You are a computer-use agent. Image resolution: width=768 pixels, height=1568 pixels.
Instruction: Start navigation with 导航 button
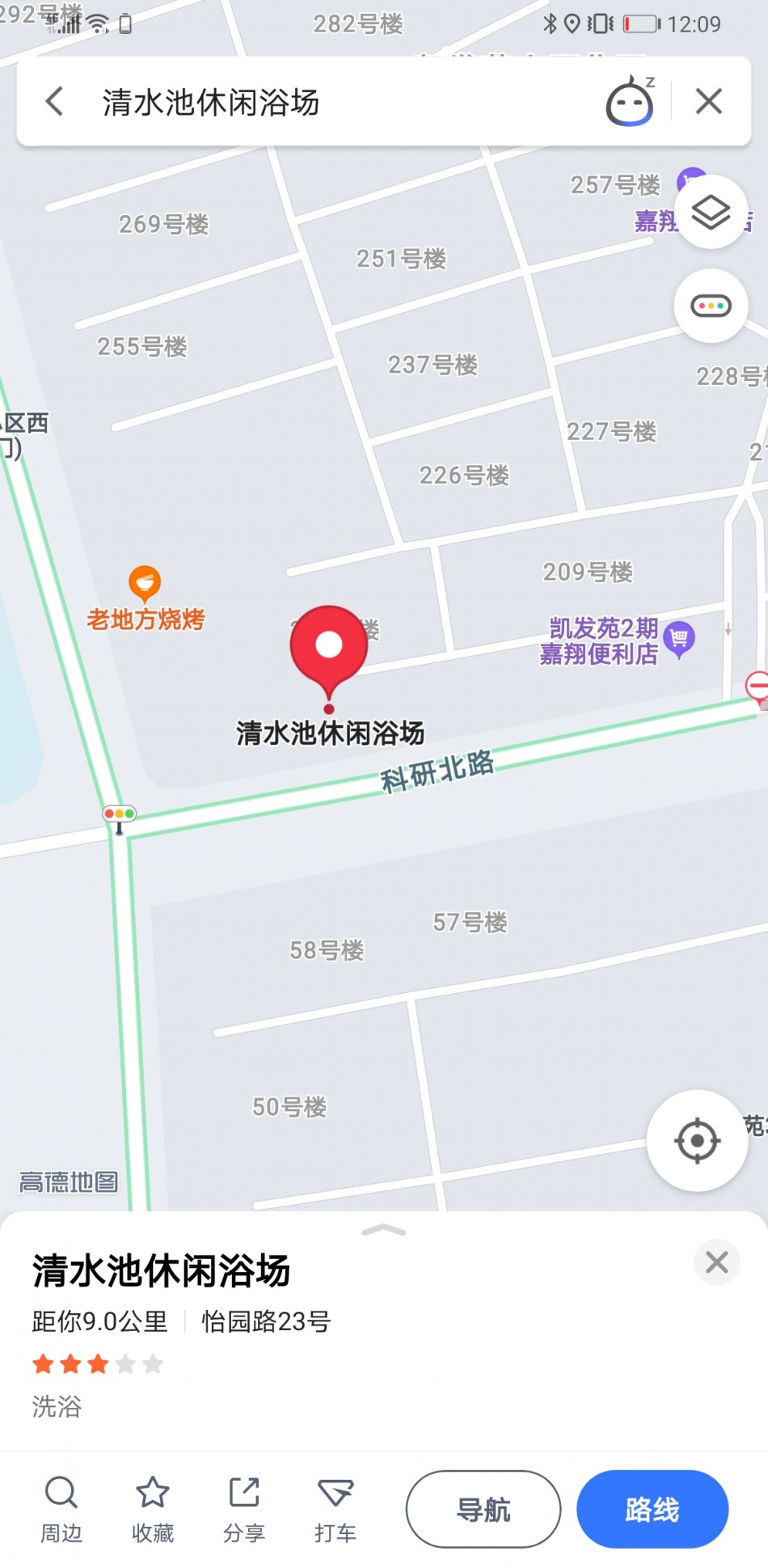click(483, 1509)
